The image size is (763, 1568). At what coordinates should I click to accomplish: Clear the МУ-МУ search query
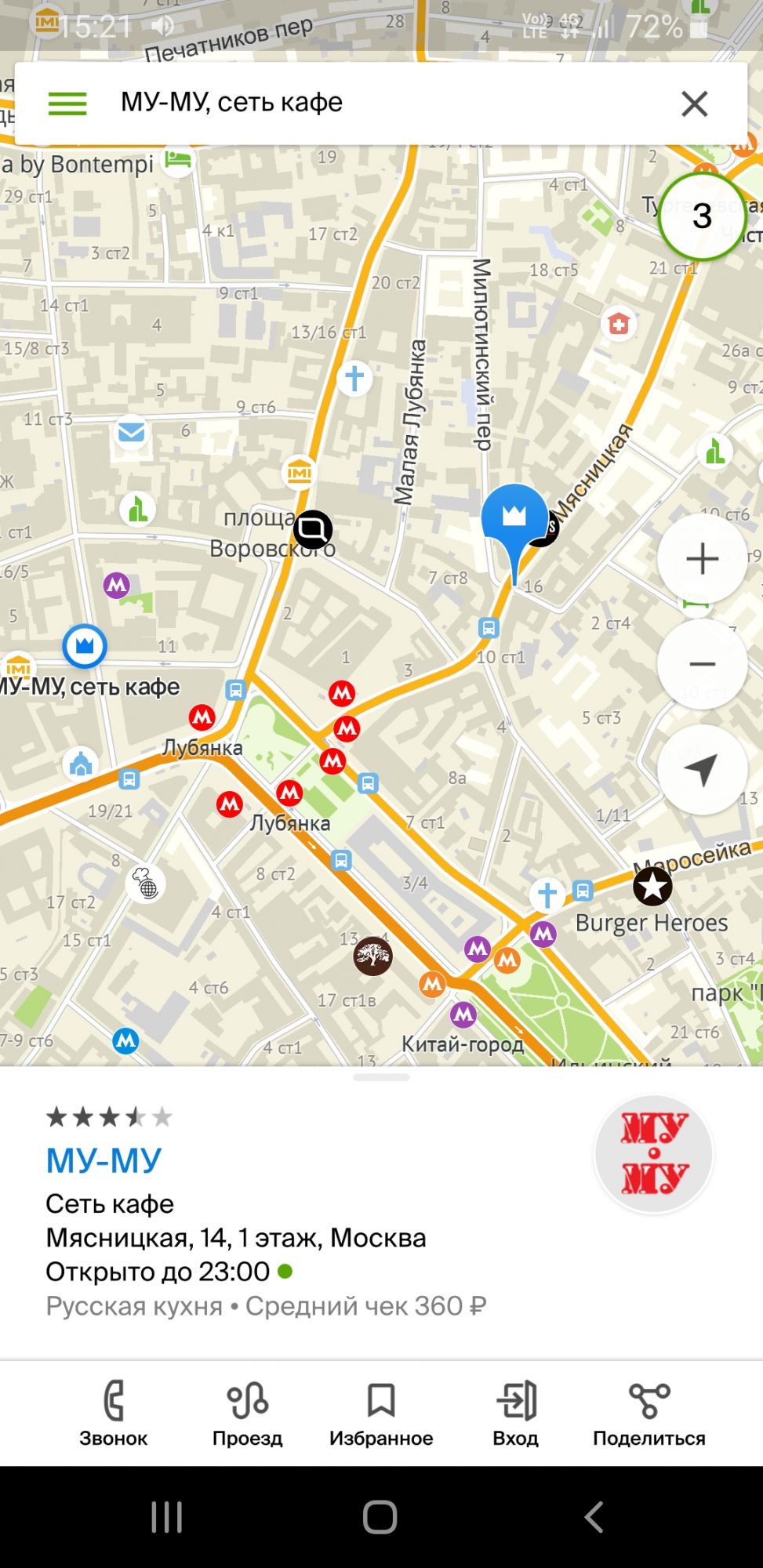tap(694, 103)
